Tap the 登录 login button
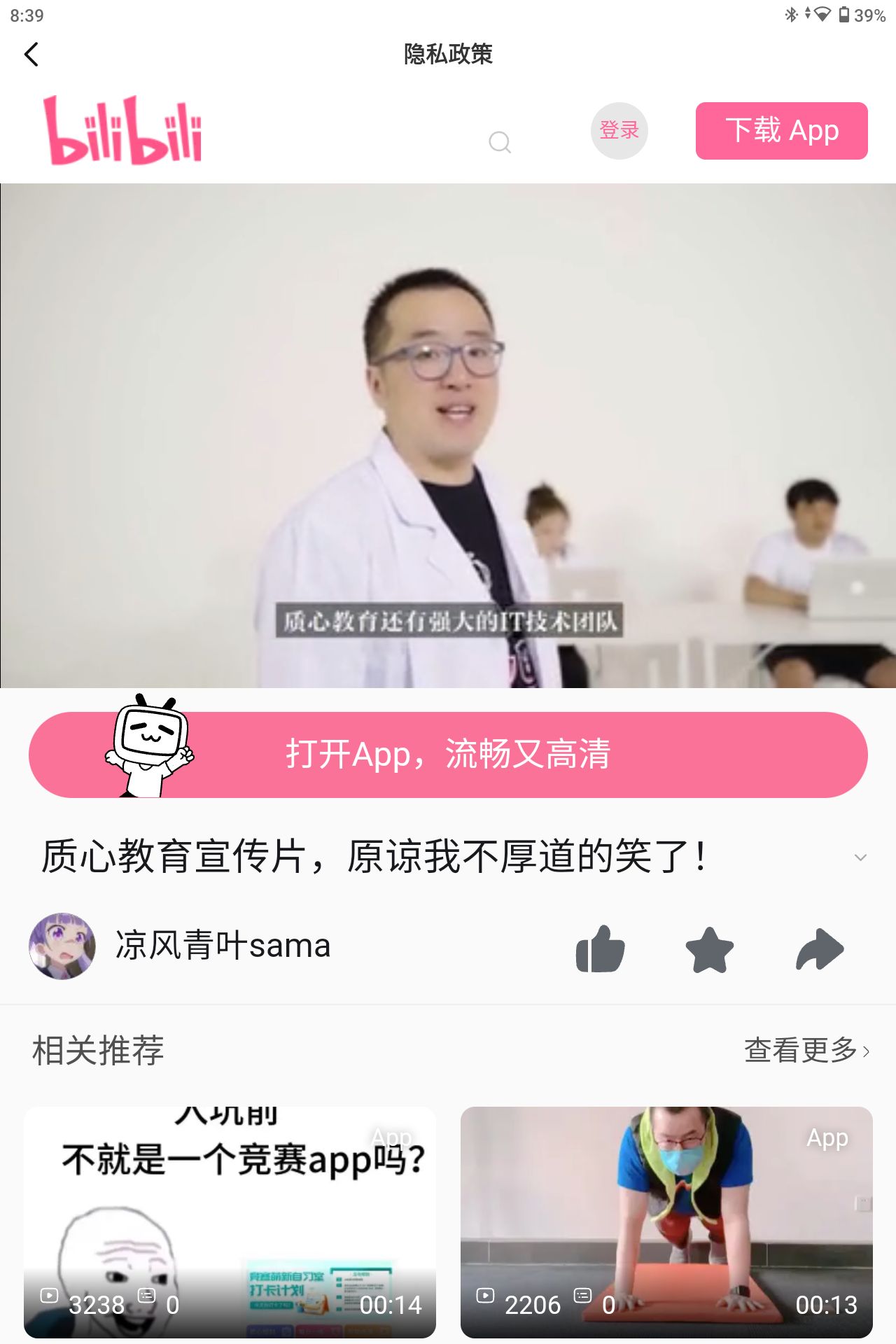Viewport: 896px width, 1344px height. point(619,130)
